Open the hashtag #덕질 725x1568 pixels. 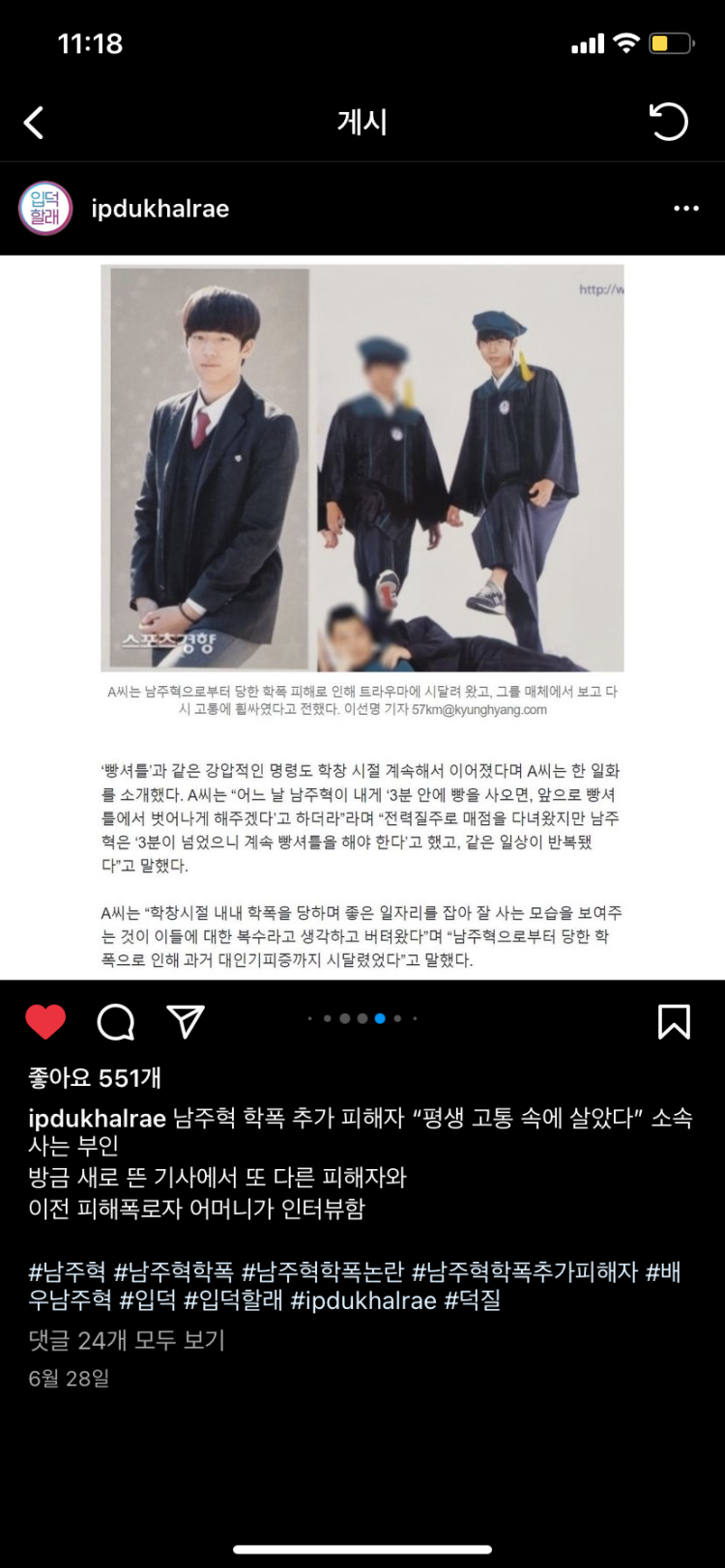[x=472, y=1300]
